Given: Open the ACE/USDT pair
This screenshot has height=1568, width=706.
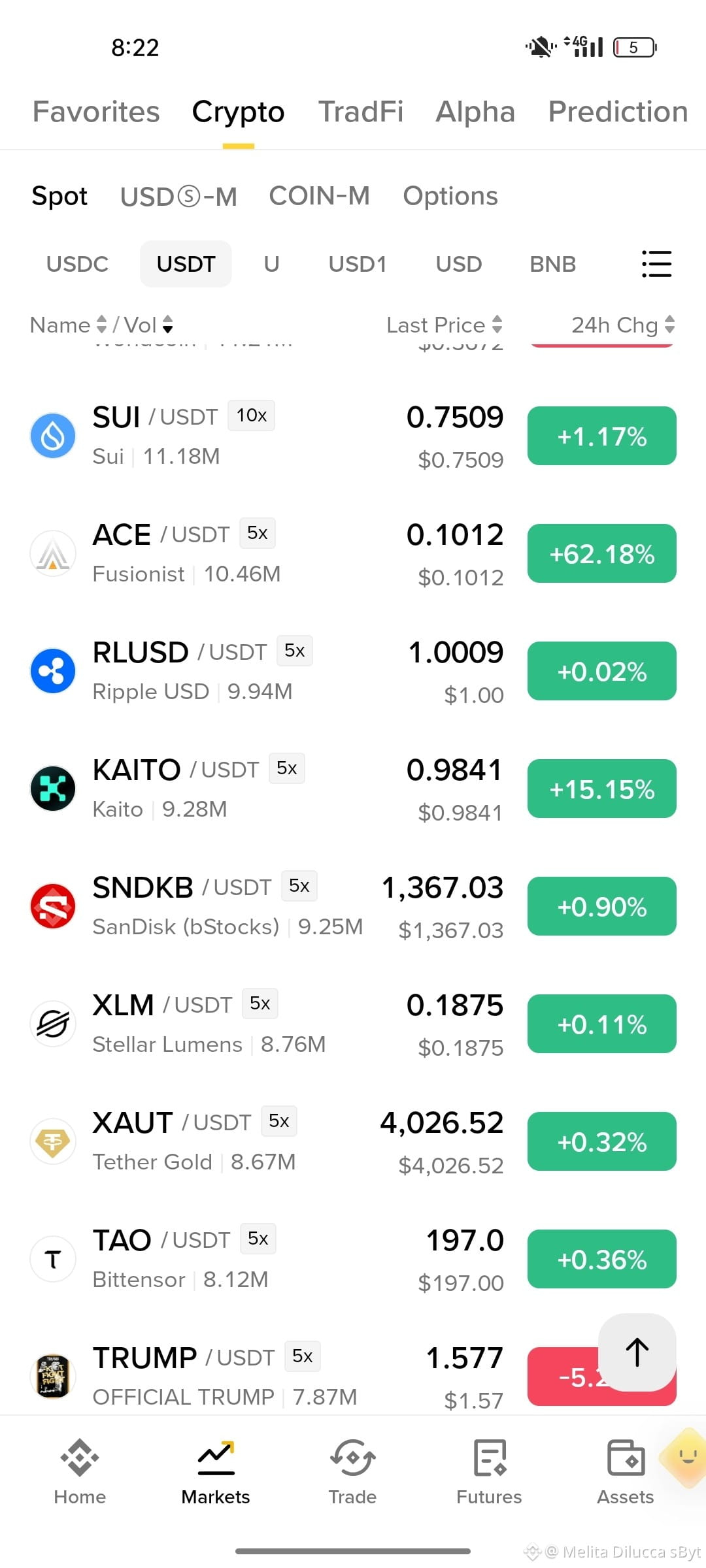Looking at the screenshot, I should [353, 553].
